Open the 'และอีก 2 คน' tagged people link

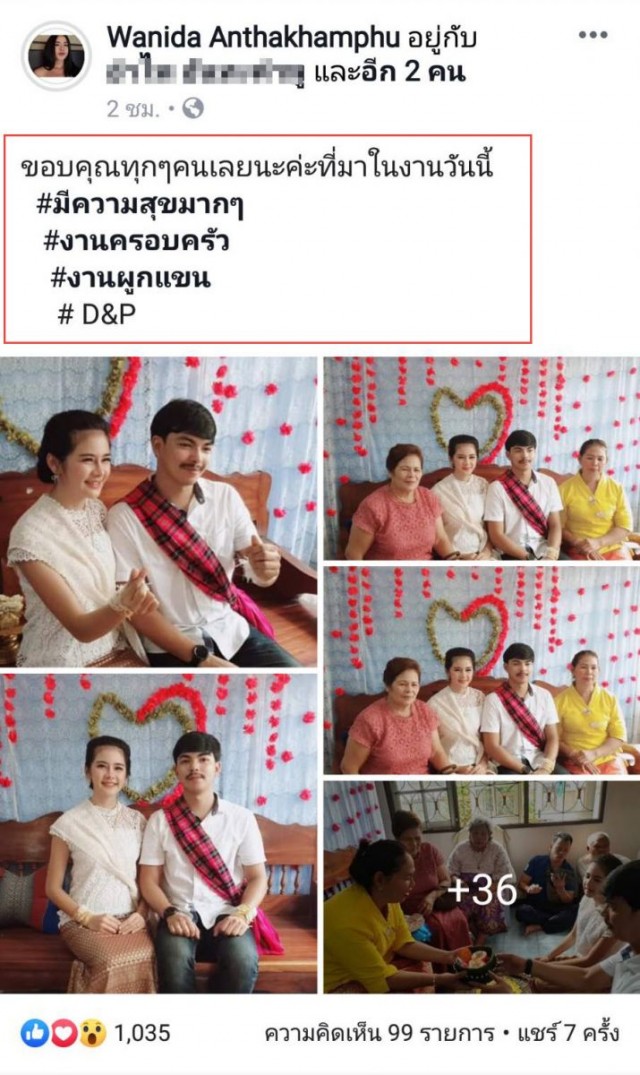pos(389,72)
